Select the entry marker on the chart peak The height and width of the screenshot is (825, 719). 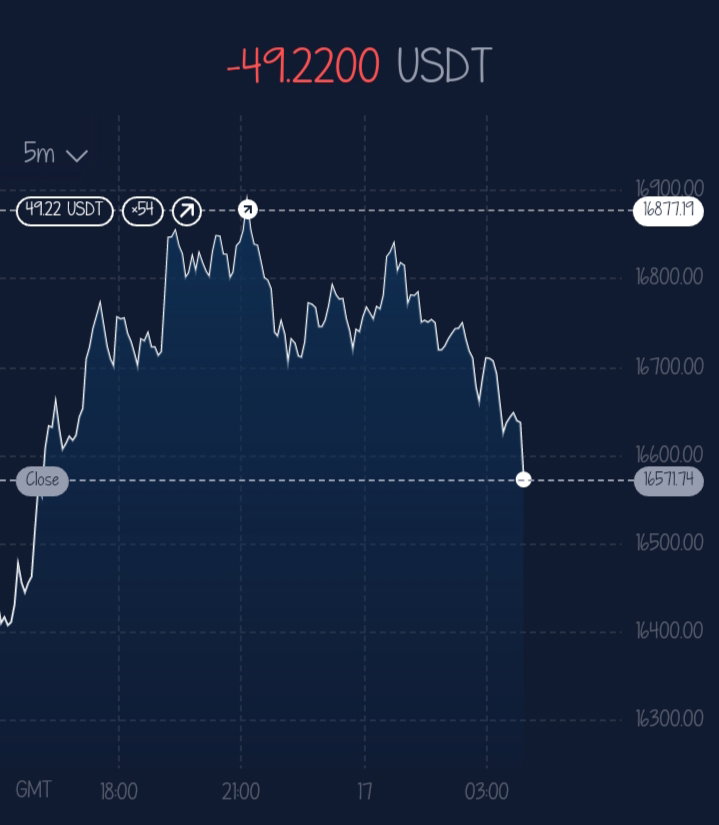tap(248, 209)
